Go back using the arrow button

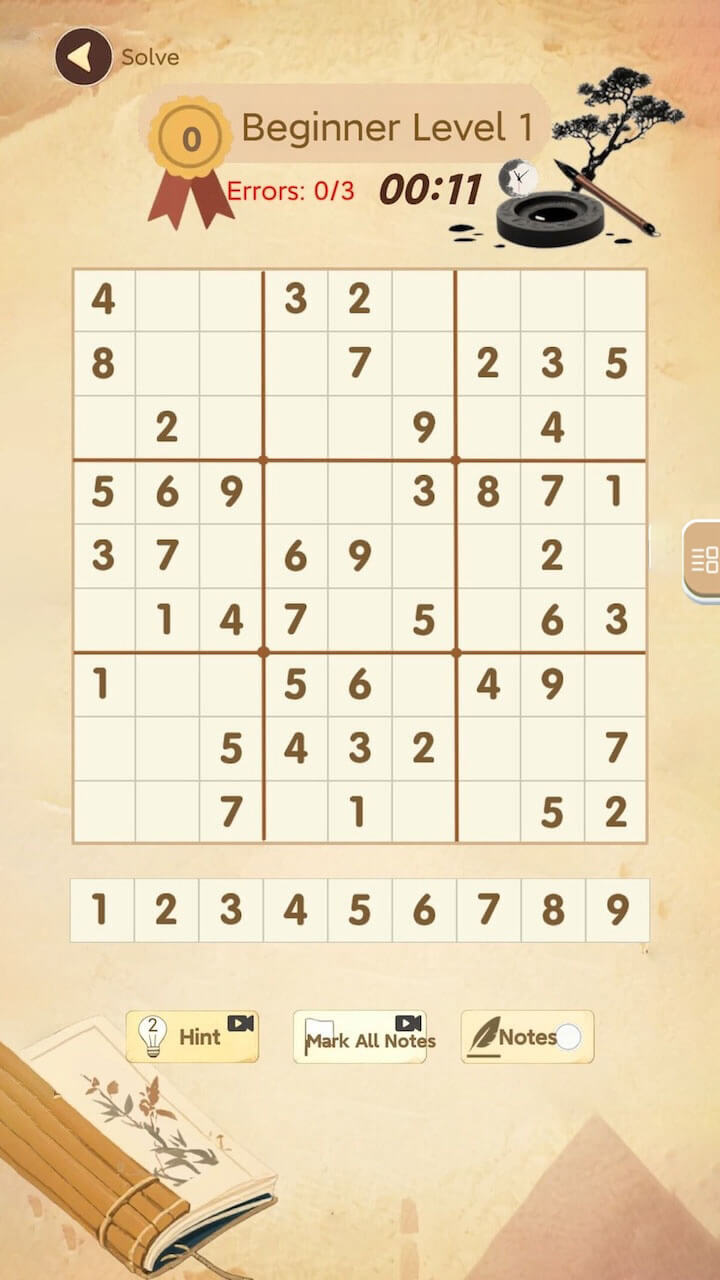[83, 57]
